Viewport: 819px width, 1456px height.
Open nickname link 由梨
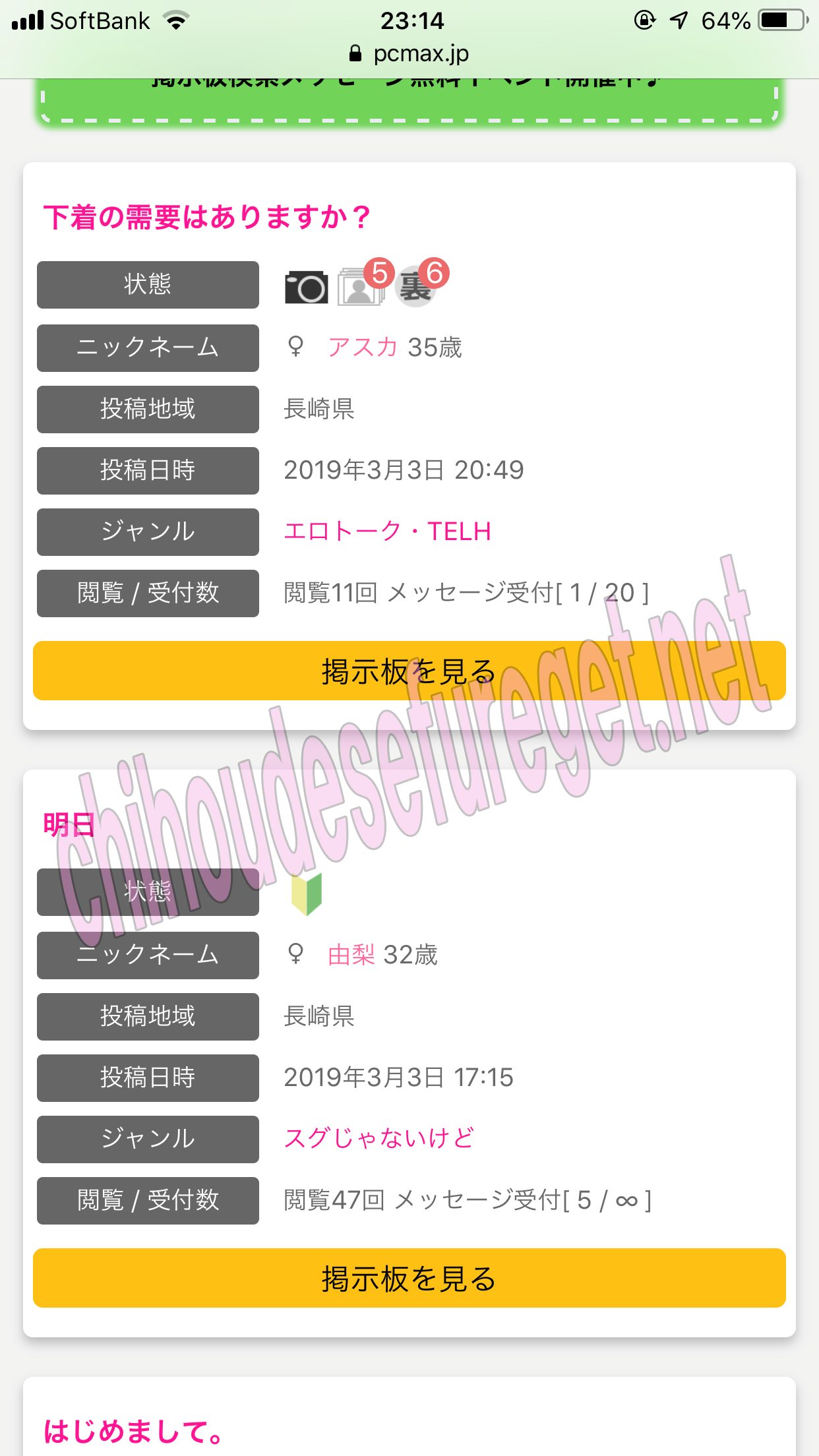[x=351, y=954]
